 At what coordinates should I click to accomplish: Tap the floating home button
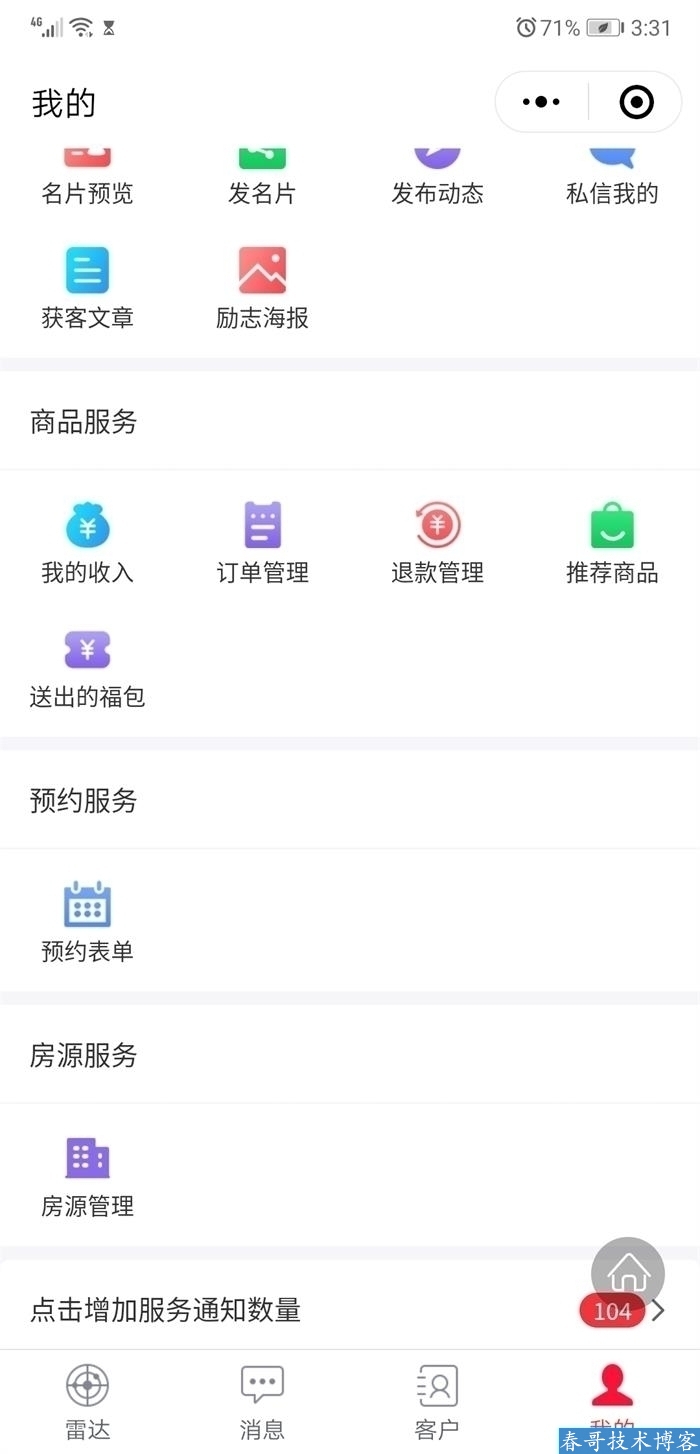pos(628,1273)
